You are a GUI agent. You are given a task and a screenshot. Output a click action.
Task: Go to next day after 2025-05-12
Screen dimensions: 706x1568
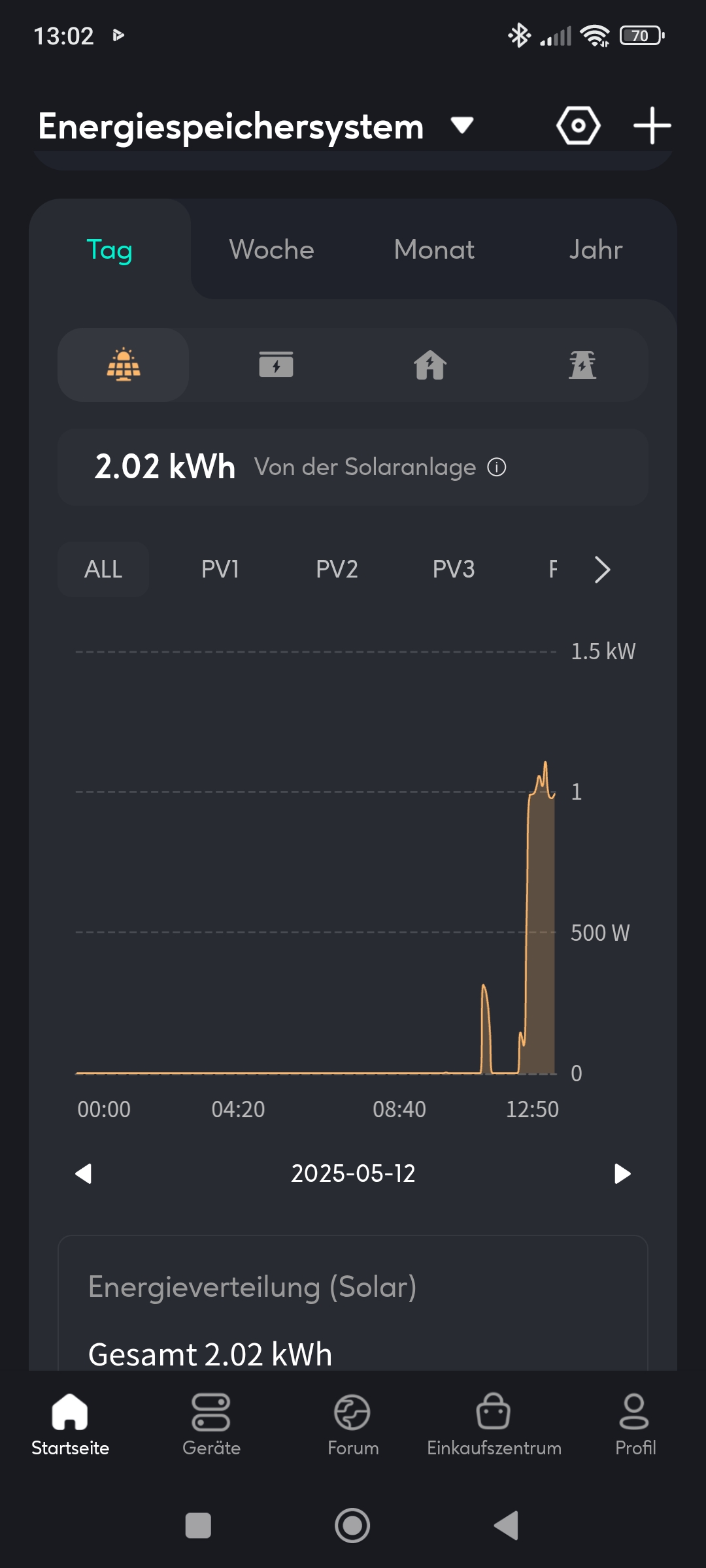click(622, 1173)
